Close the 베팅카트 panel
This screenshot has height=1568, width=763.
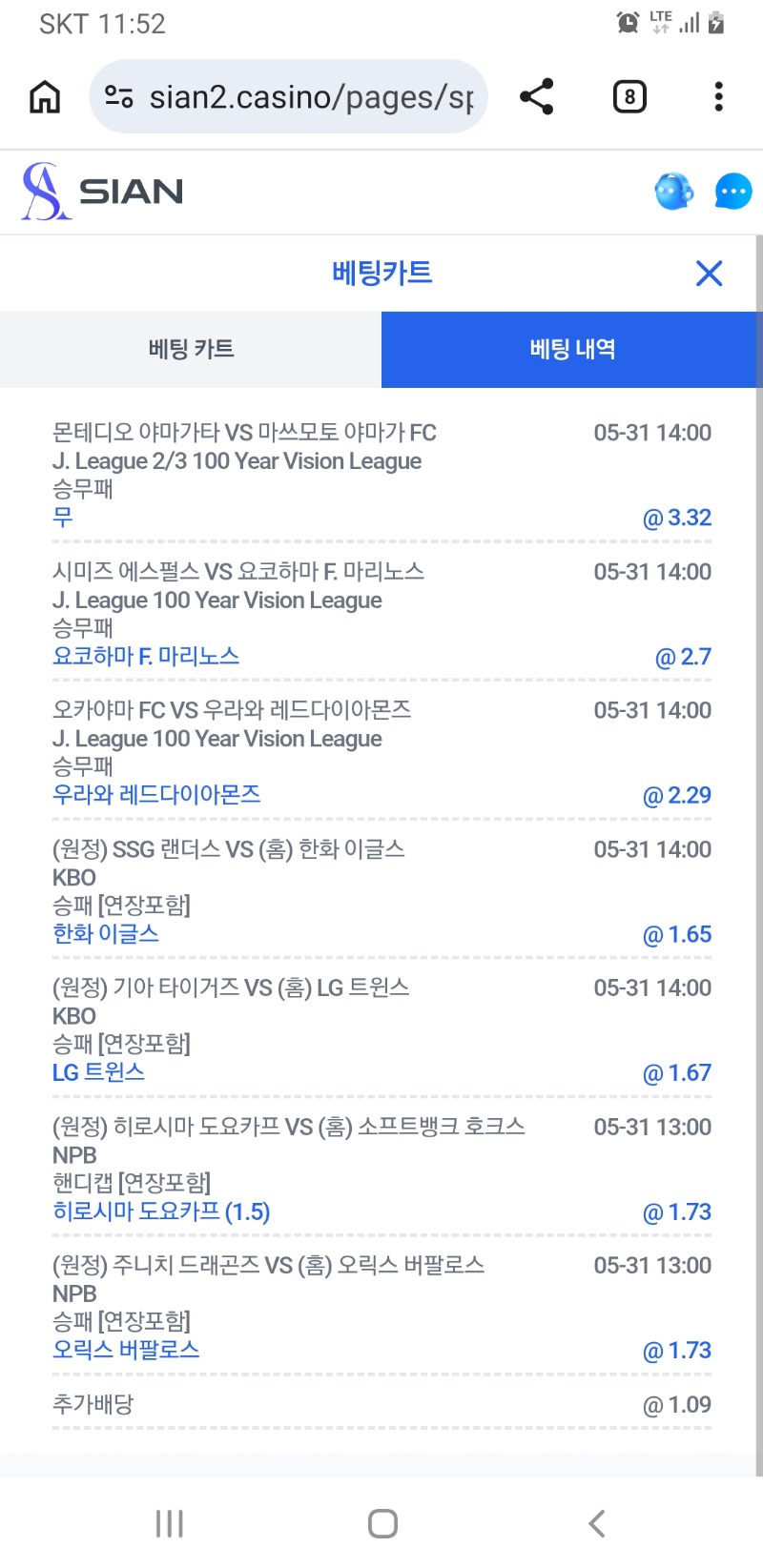[710, 274]
